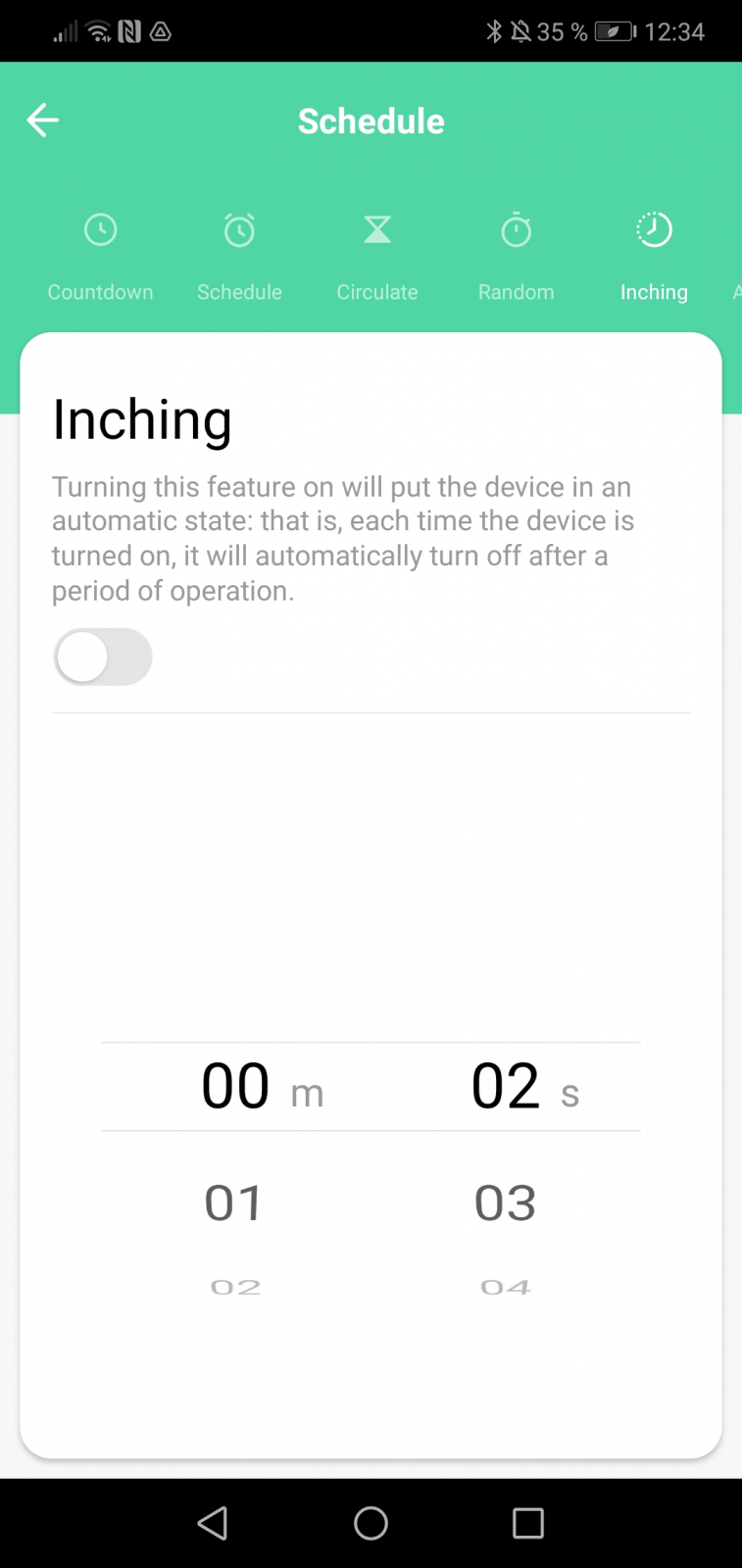Screen dimensions: 742x1568
Task: Tap the system home button
Action: [x=371, y=1523]
